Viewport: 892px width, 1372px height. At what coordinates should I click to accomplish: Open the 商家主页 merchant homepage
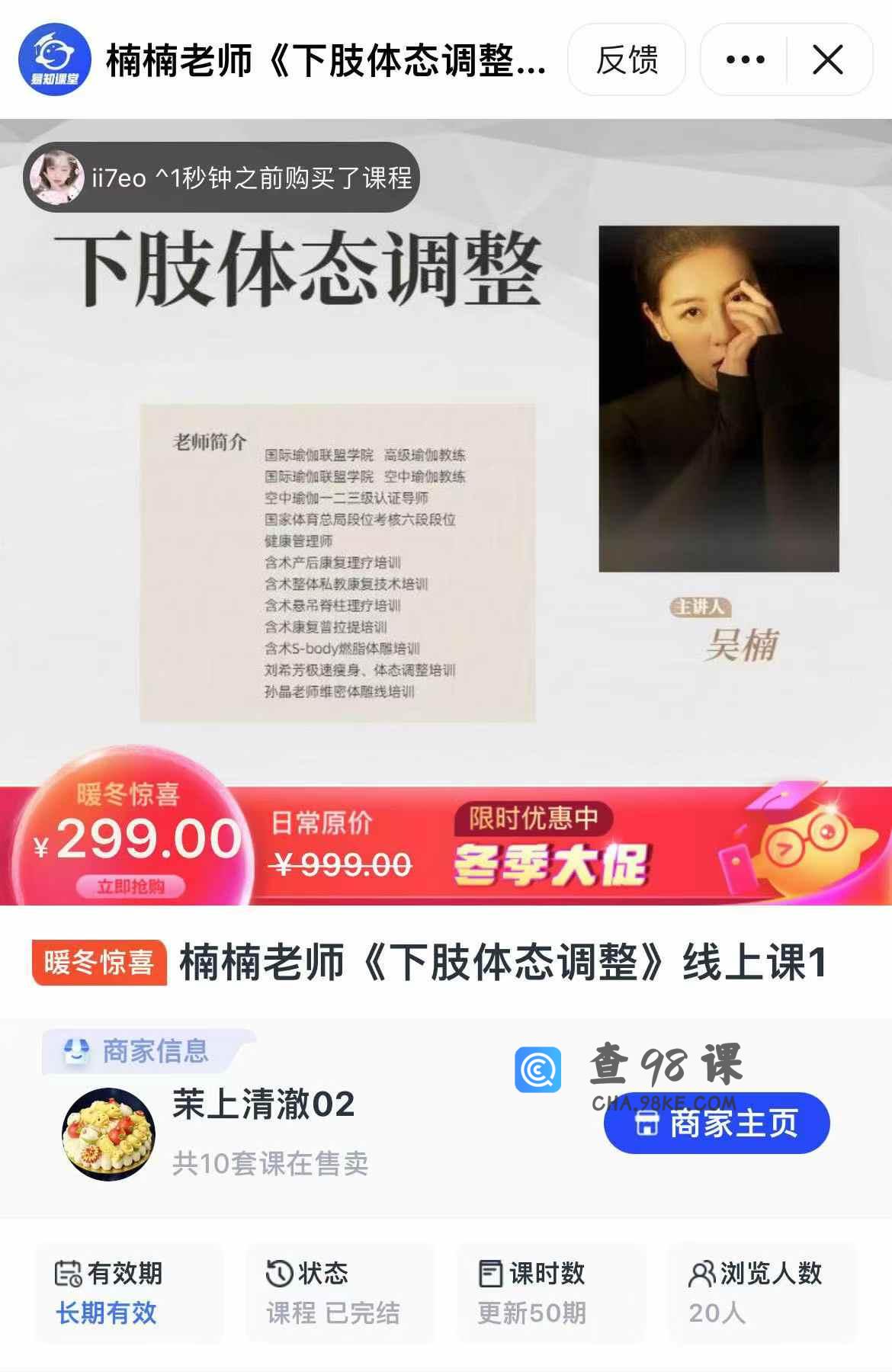coord(716,1124)
